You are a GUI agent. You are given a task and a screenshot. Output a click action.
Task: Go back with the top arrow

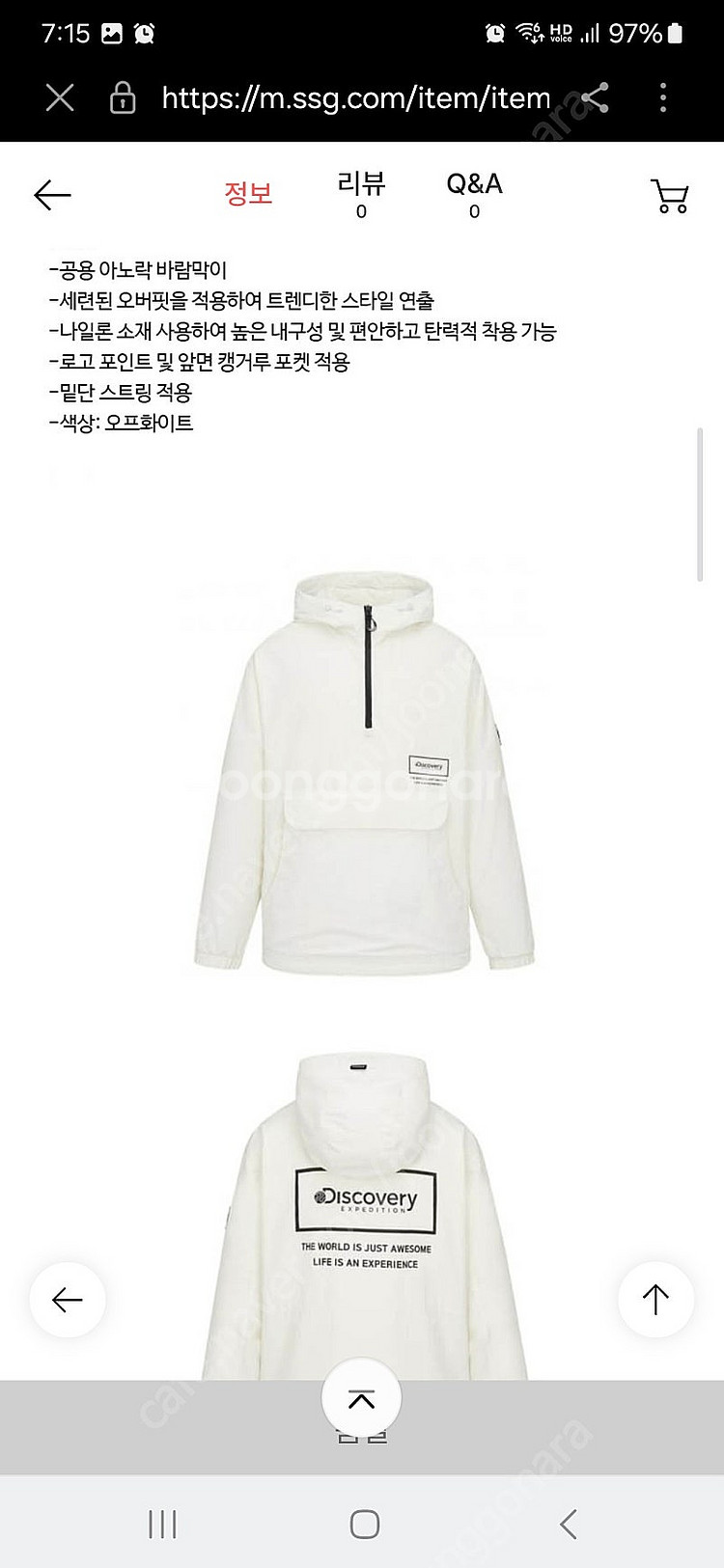[53, 195]
